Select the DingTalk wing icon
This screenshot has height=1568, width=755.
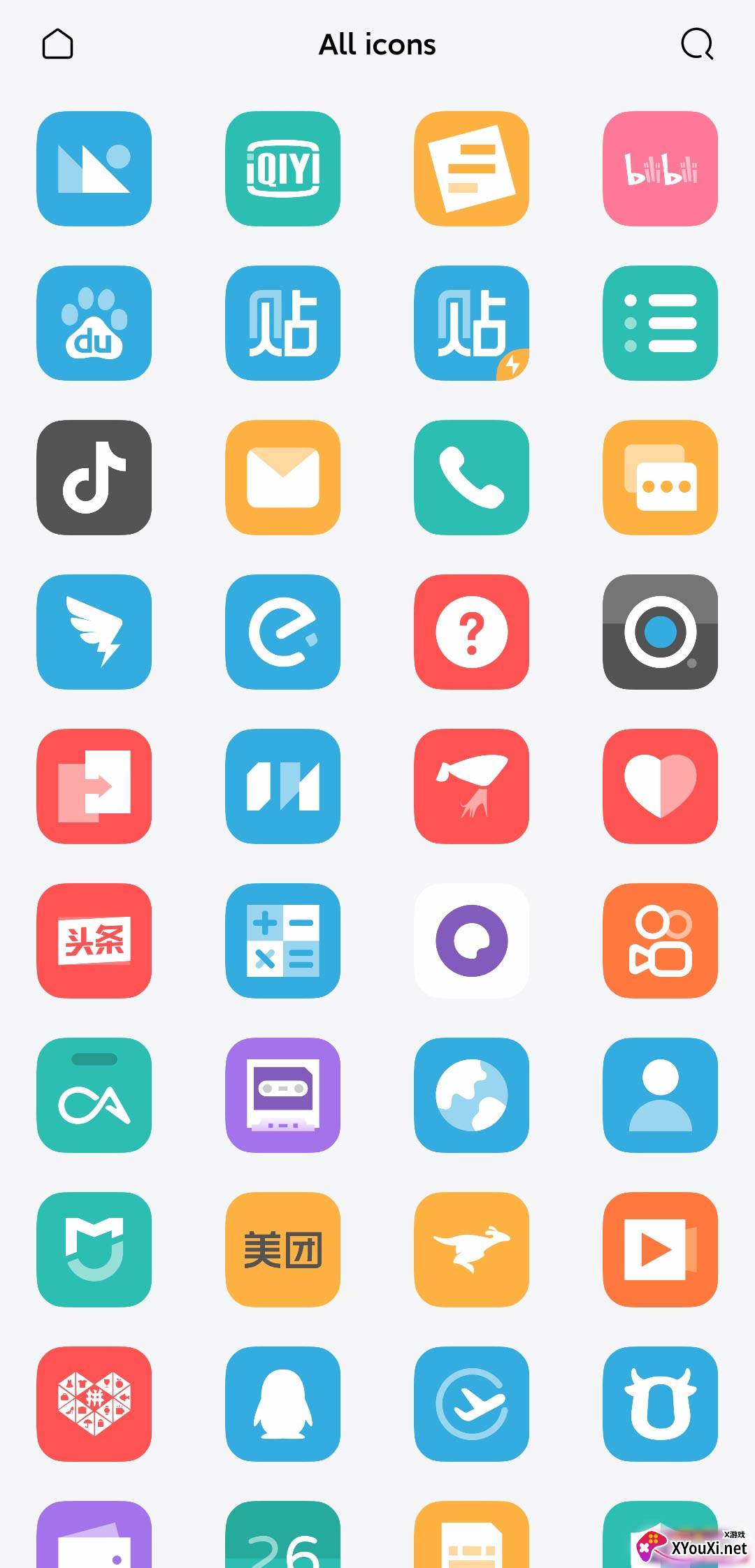94,631
